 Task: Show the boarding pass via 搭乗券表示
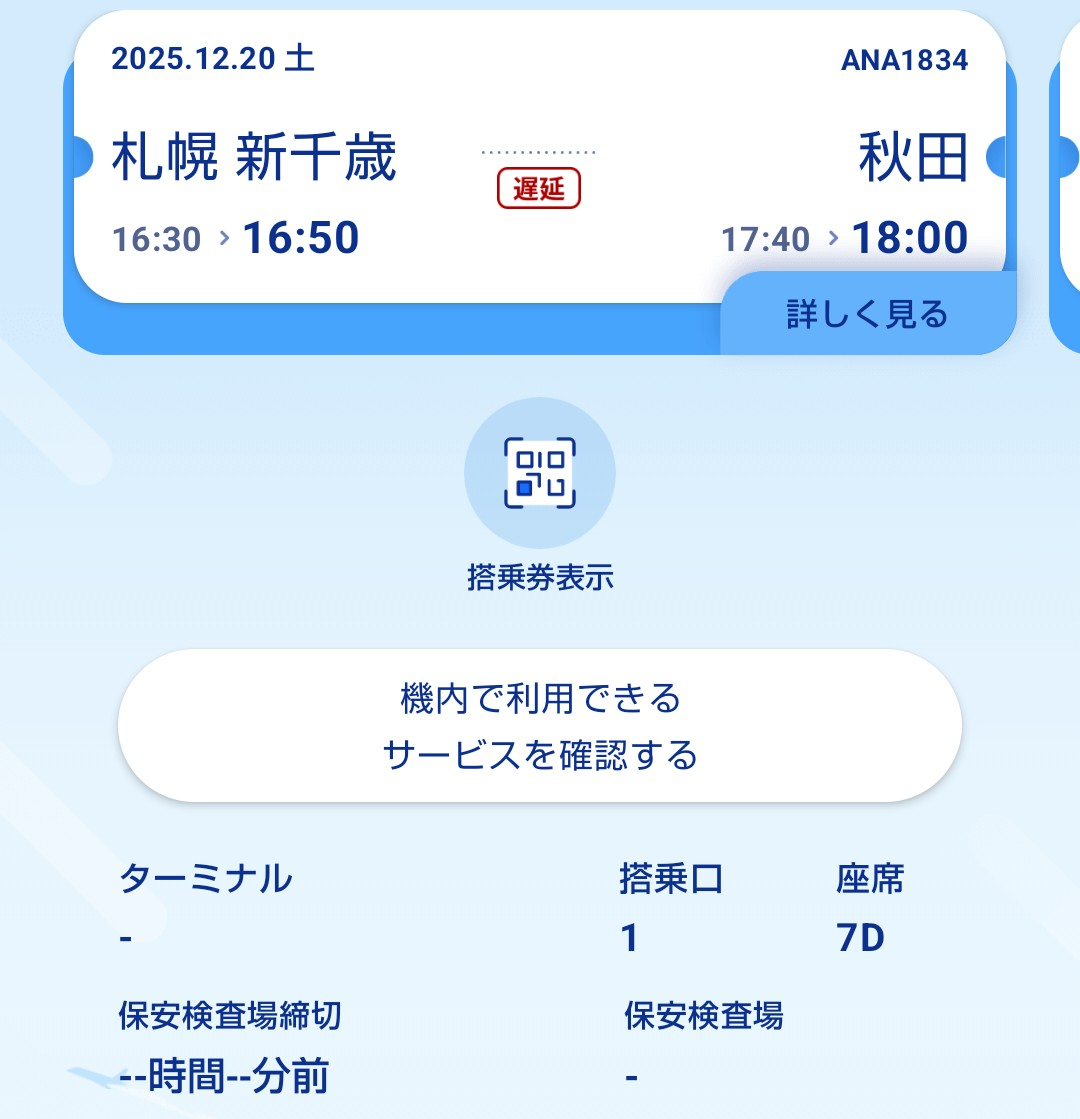[540, 475]
